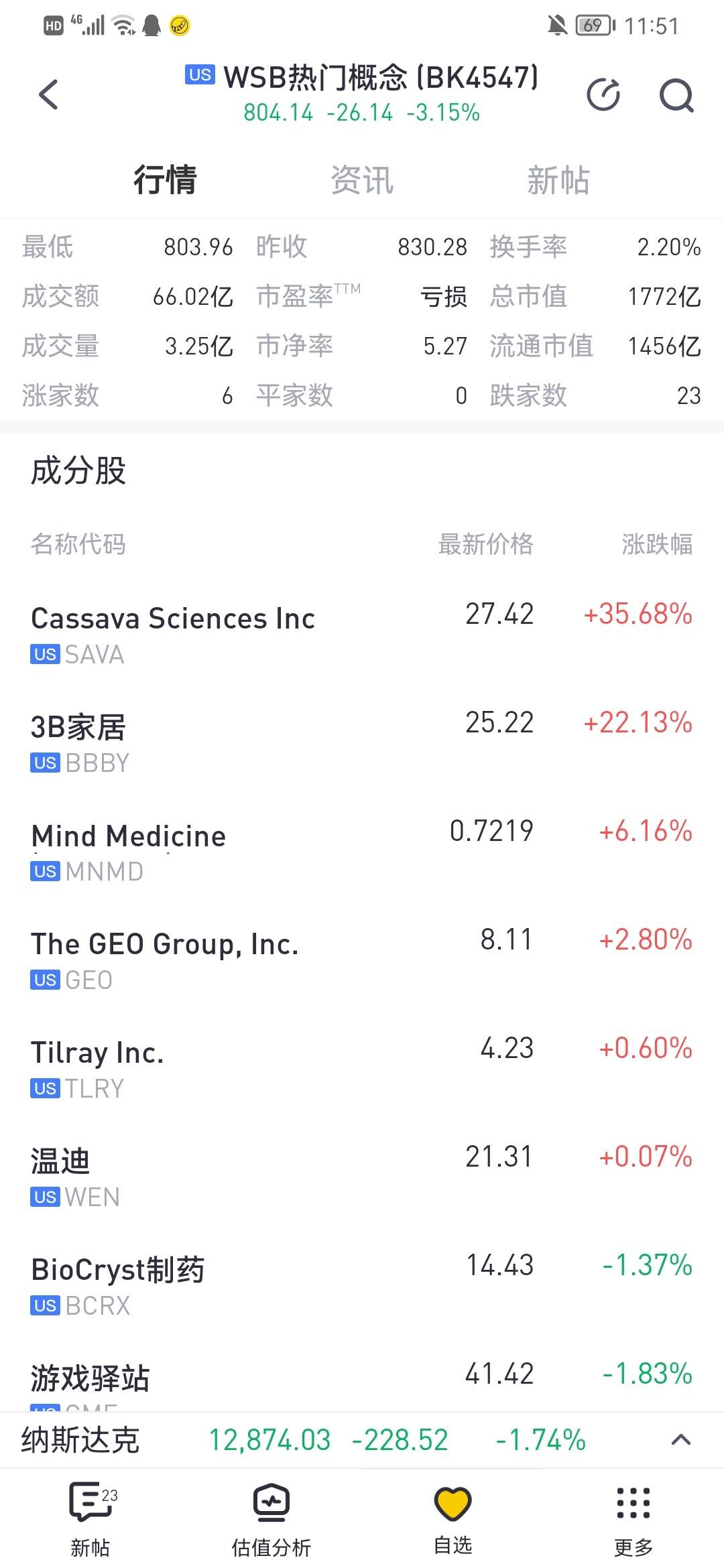View 温迪 WEN stock details
The image size is (724, 1568).
362,1177
